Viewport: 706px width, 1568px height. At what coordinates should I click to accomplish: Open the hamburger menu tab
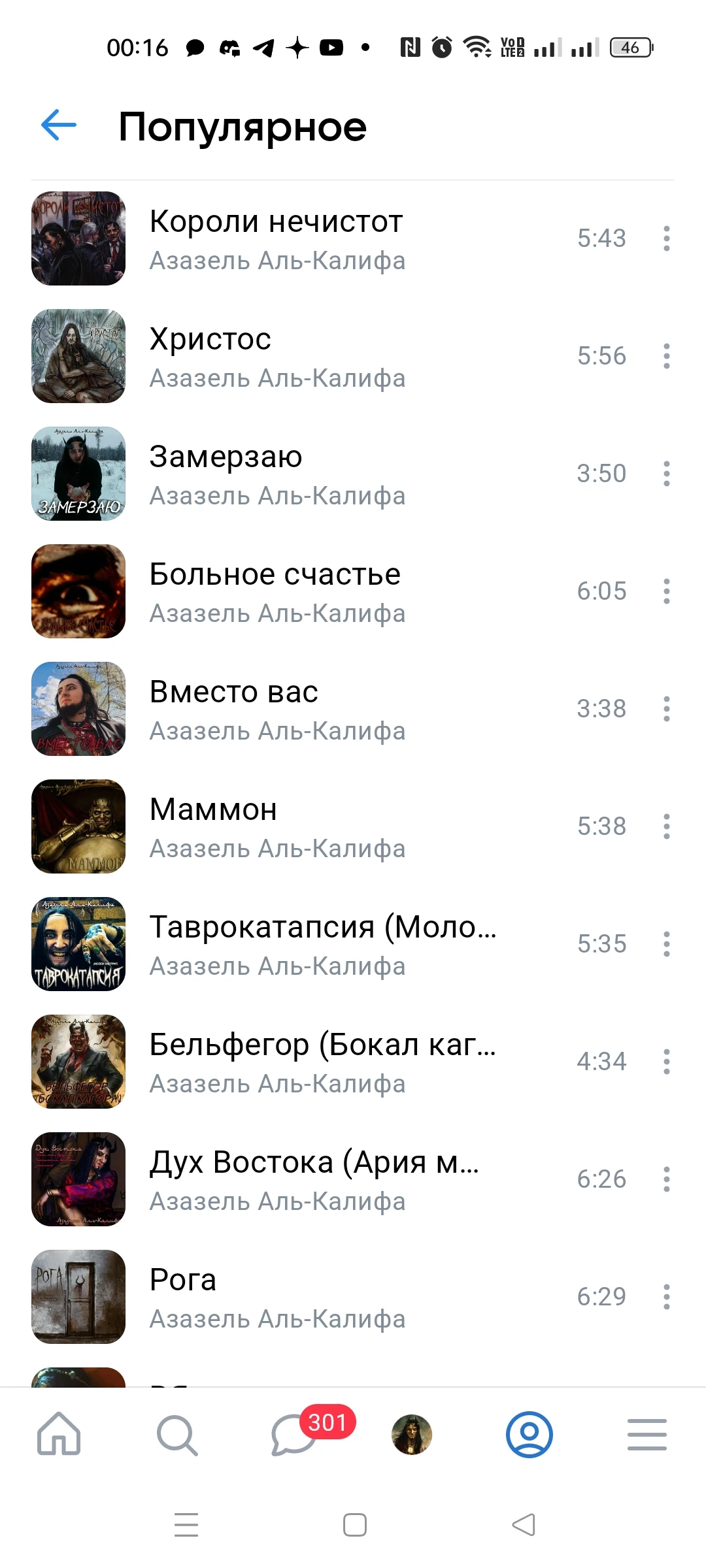[647, 1435]
